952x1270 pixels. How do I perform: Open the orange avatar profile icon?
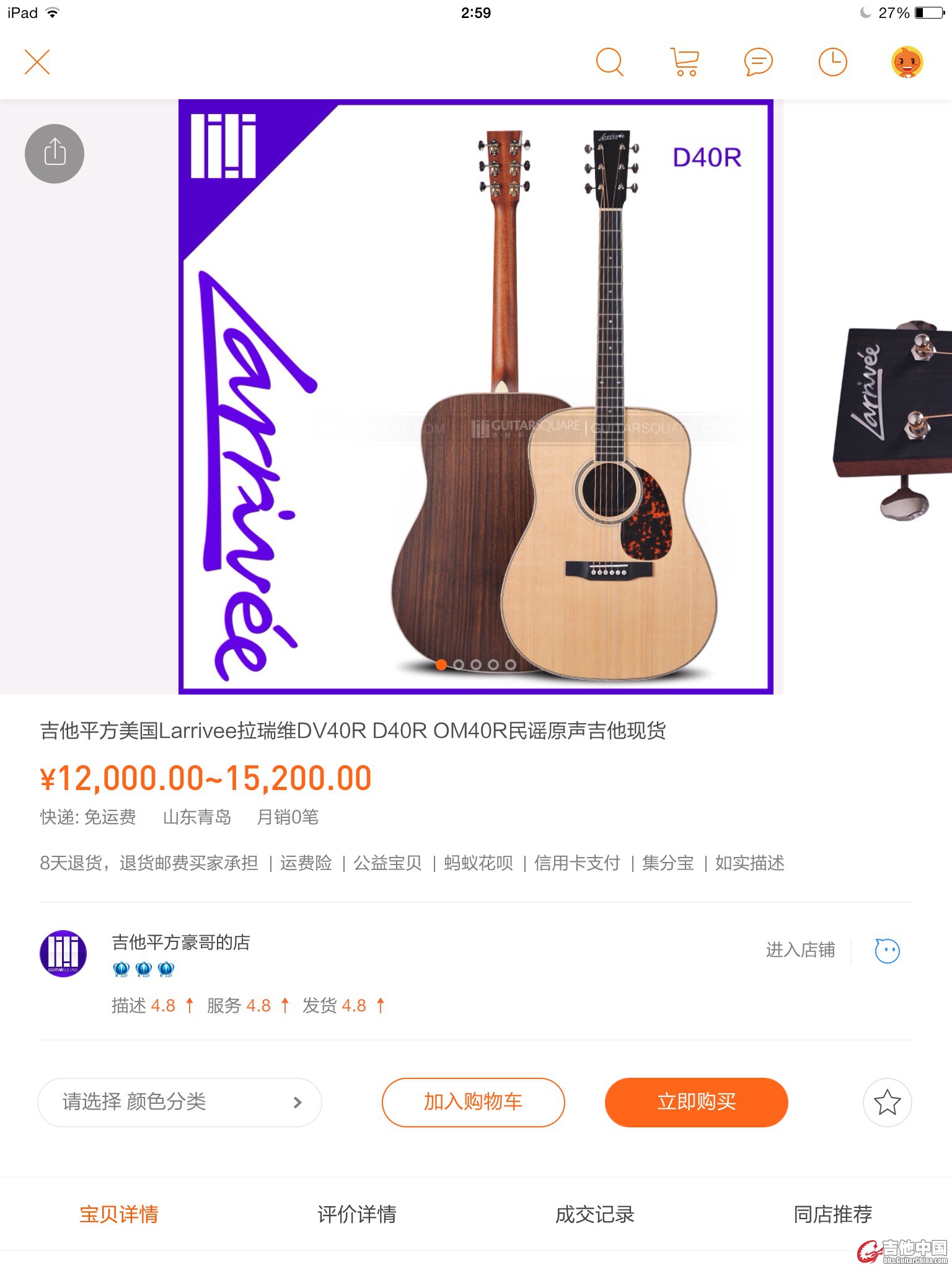pyautogui.click(x=907, y=63)
